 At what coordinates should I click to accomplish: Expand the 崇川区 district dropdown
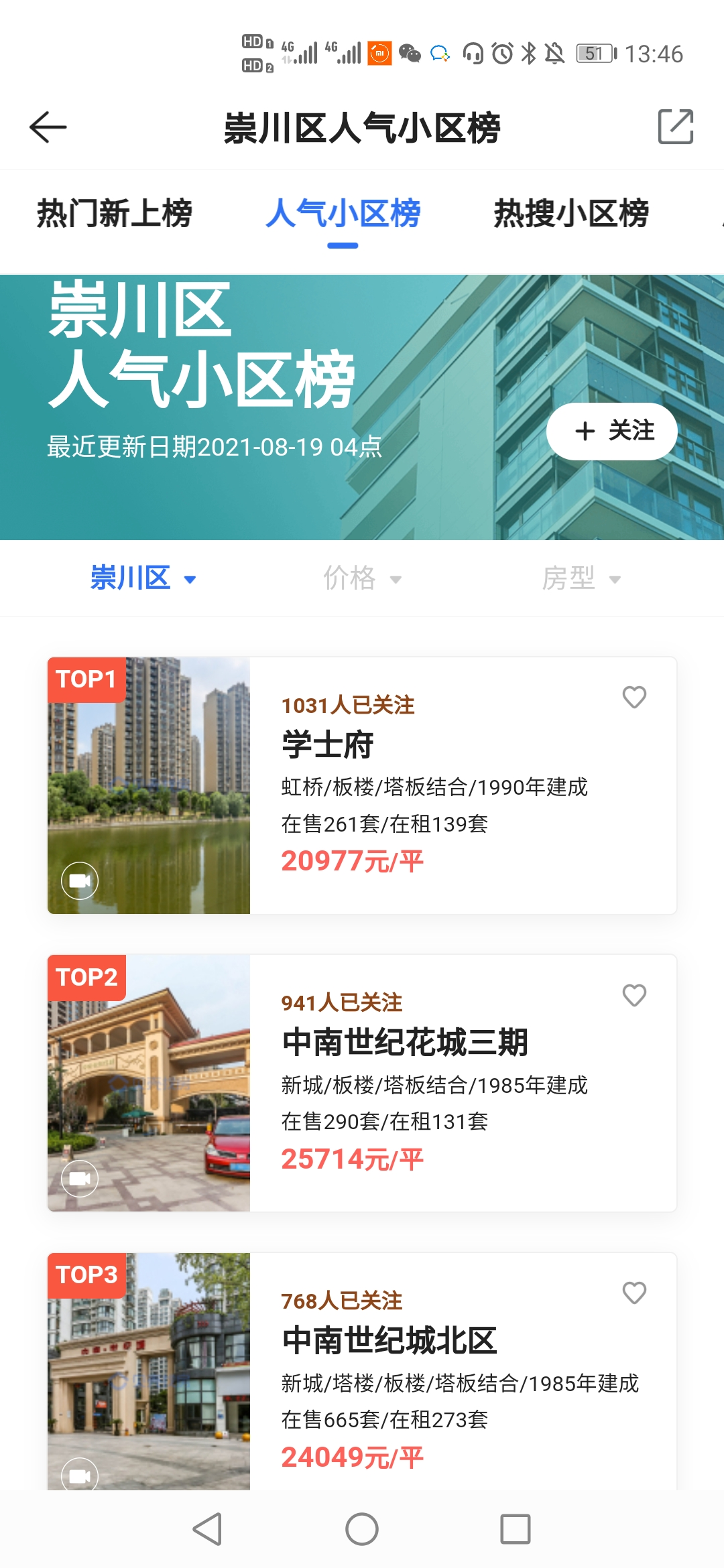click(143, 578)
